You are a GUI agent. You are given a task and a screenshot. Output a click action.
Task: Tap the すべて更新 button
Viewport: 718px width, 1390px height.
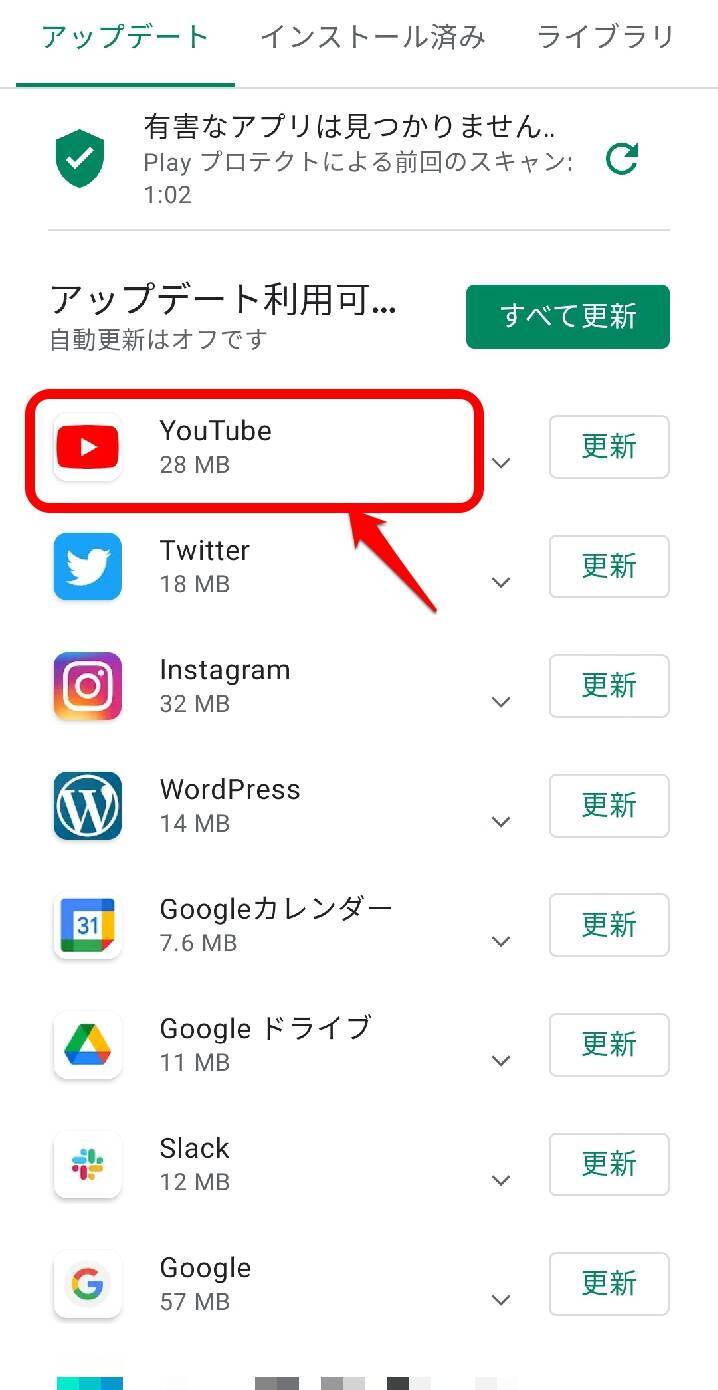pyautogui.click(x=567, y=317)
